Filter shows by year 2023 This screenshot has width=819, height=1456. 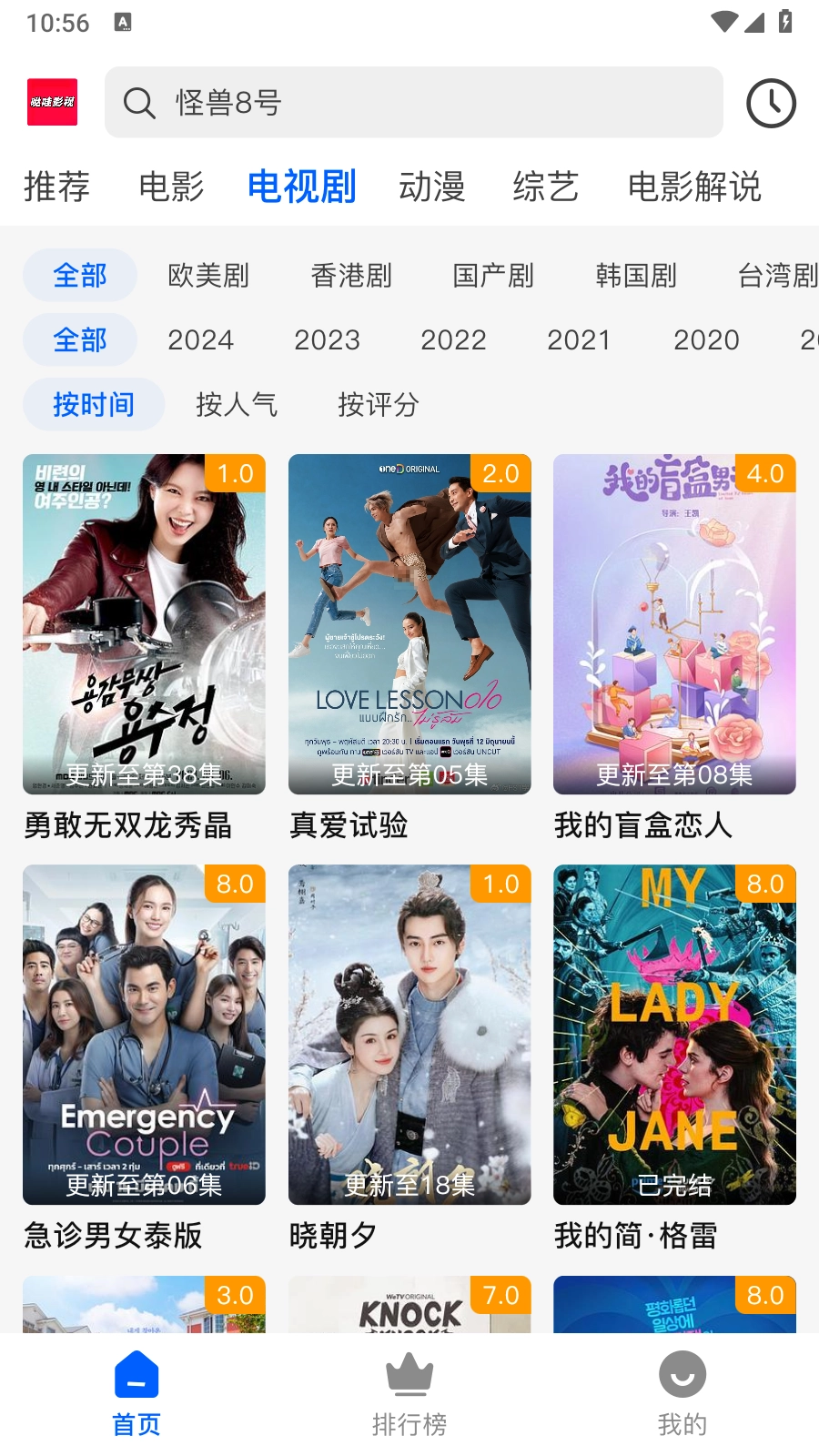tap(327, 339)
